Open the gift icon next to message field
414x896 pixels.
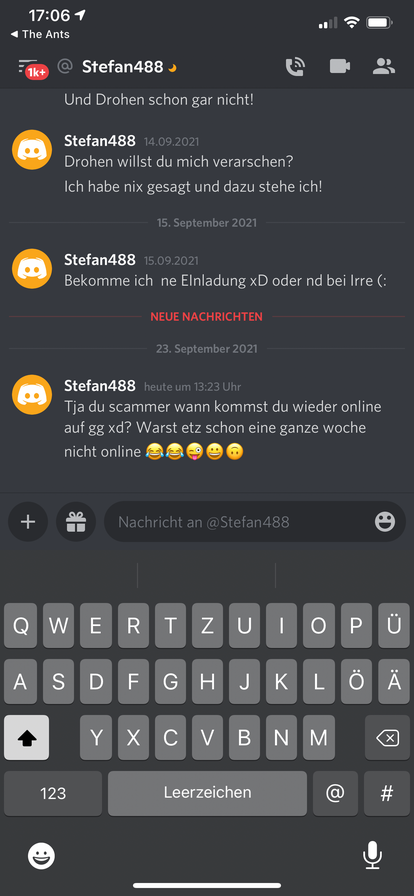(x=75, y=522)
